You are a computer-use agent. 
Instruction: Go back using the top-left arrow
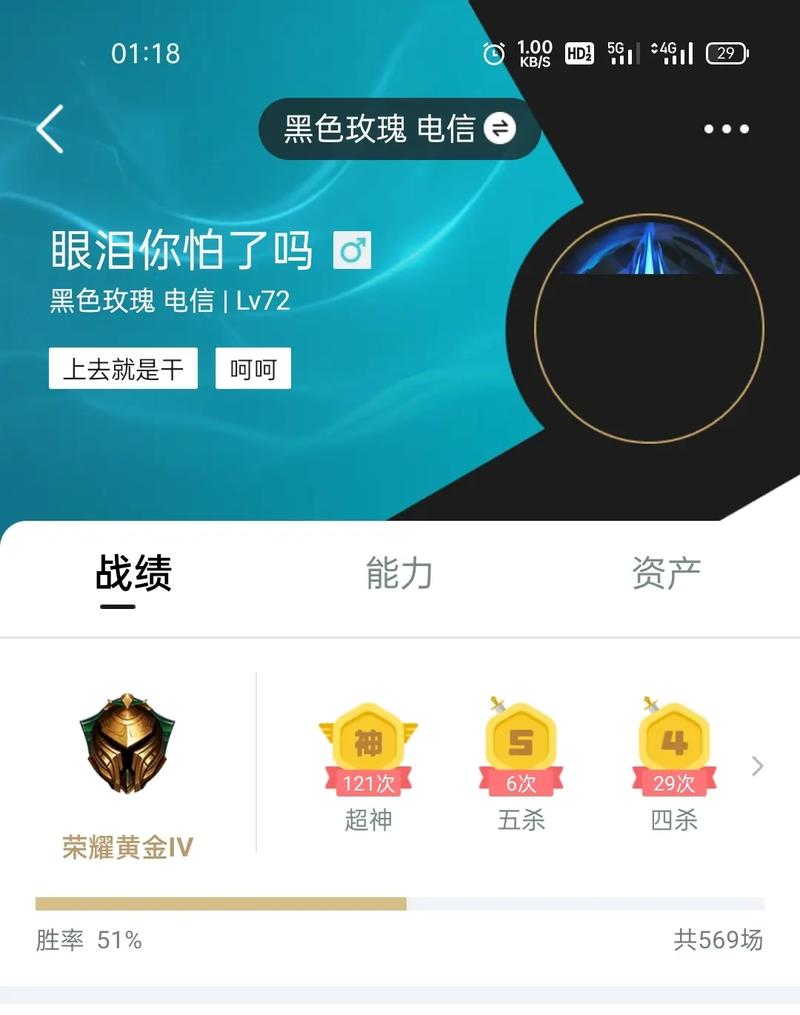click(x=50, y=129)
